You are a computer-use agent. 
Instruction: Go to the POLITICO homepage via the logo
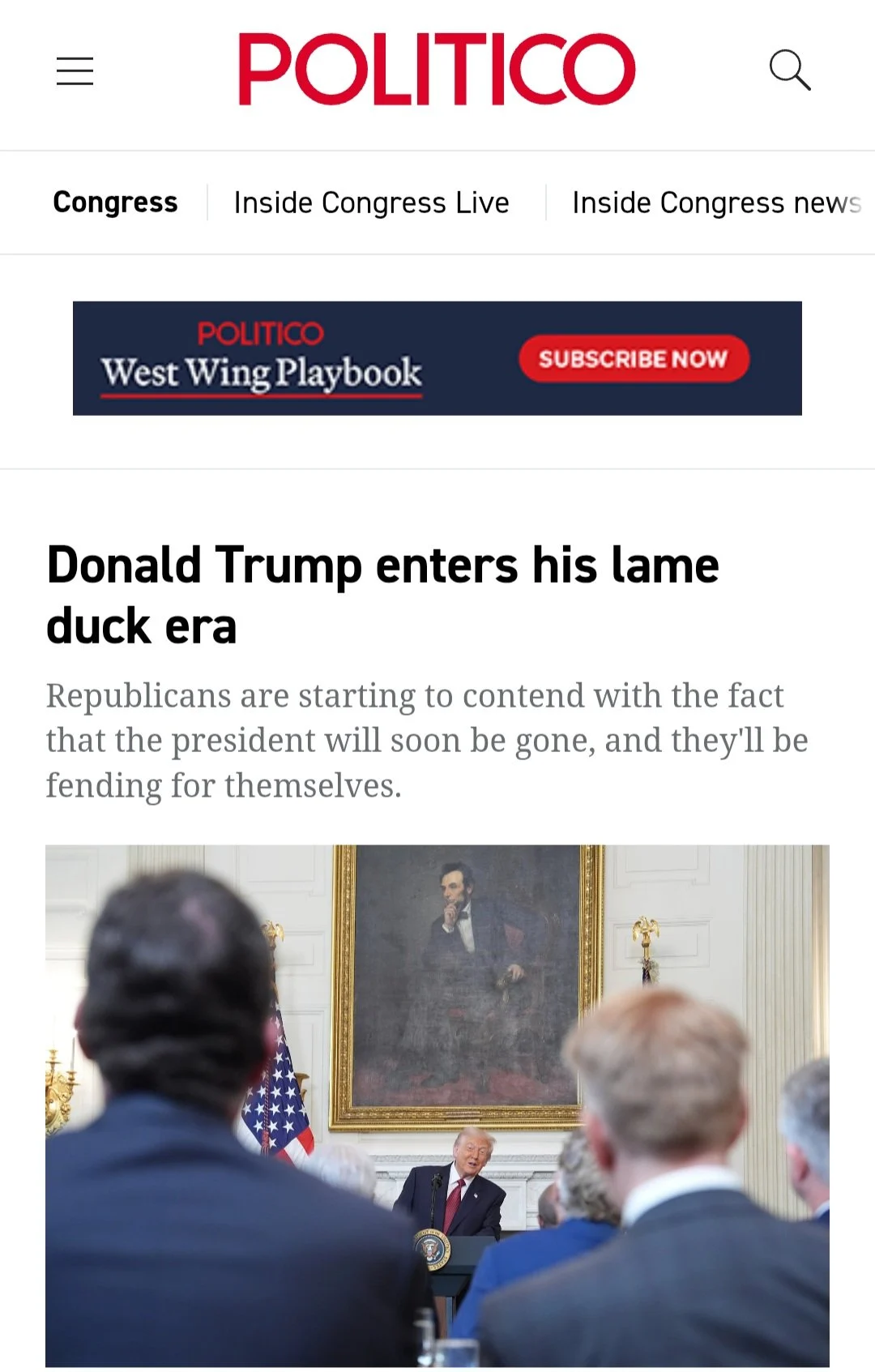pyautogui.click(x=437, y=70)
